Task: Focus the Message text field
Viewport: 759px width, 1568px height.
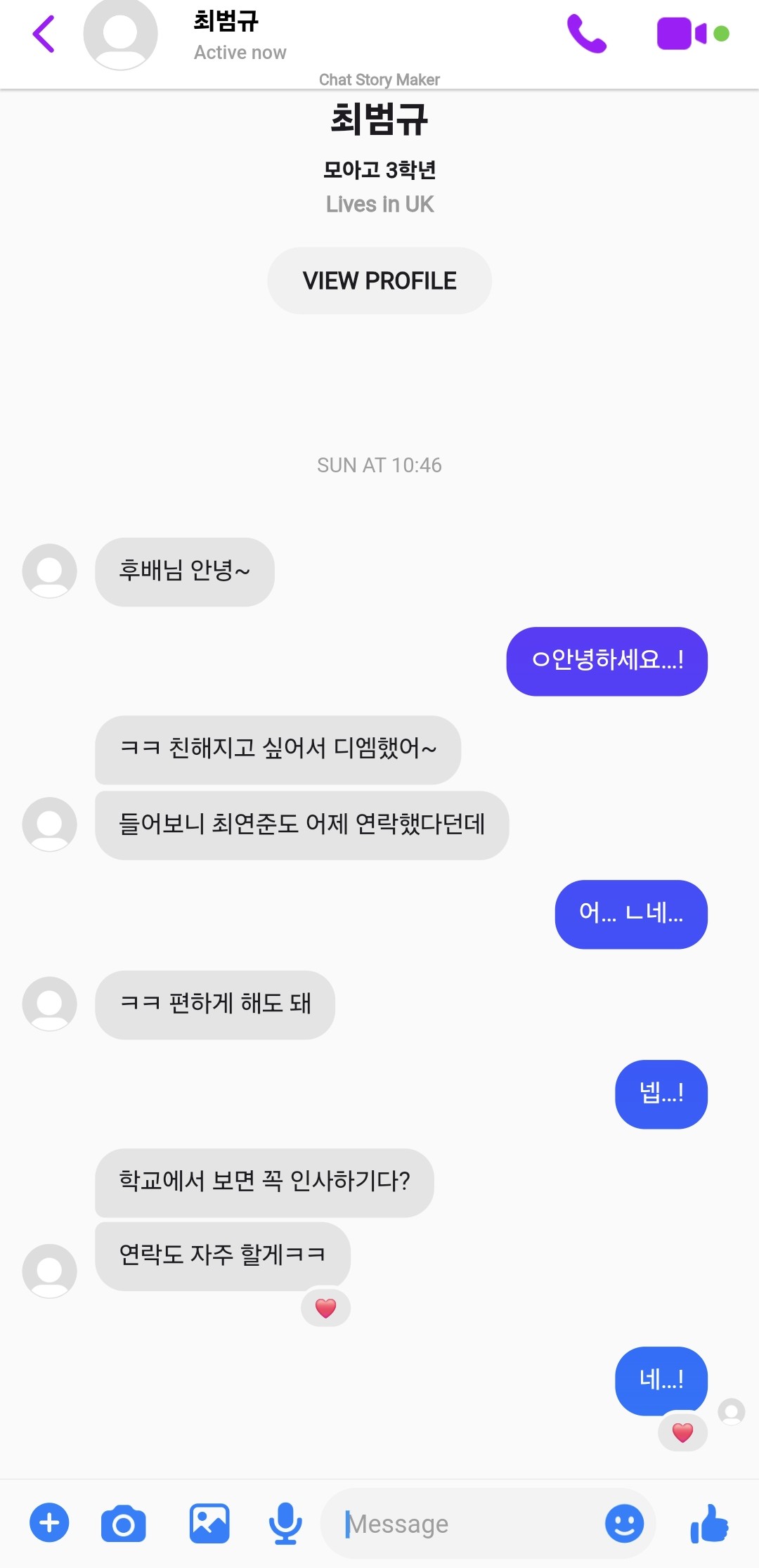Action: coord(464,1524)
